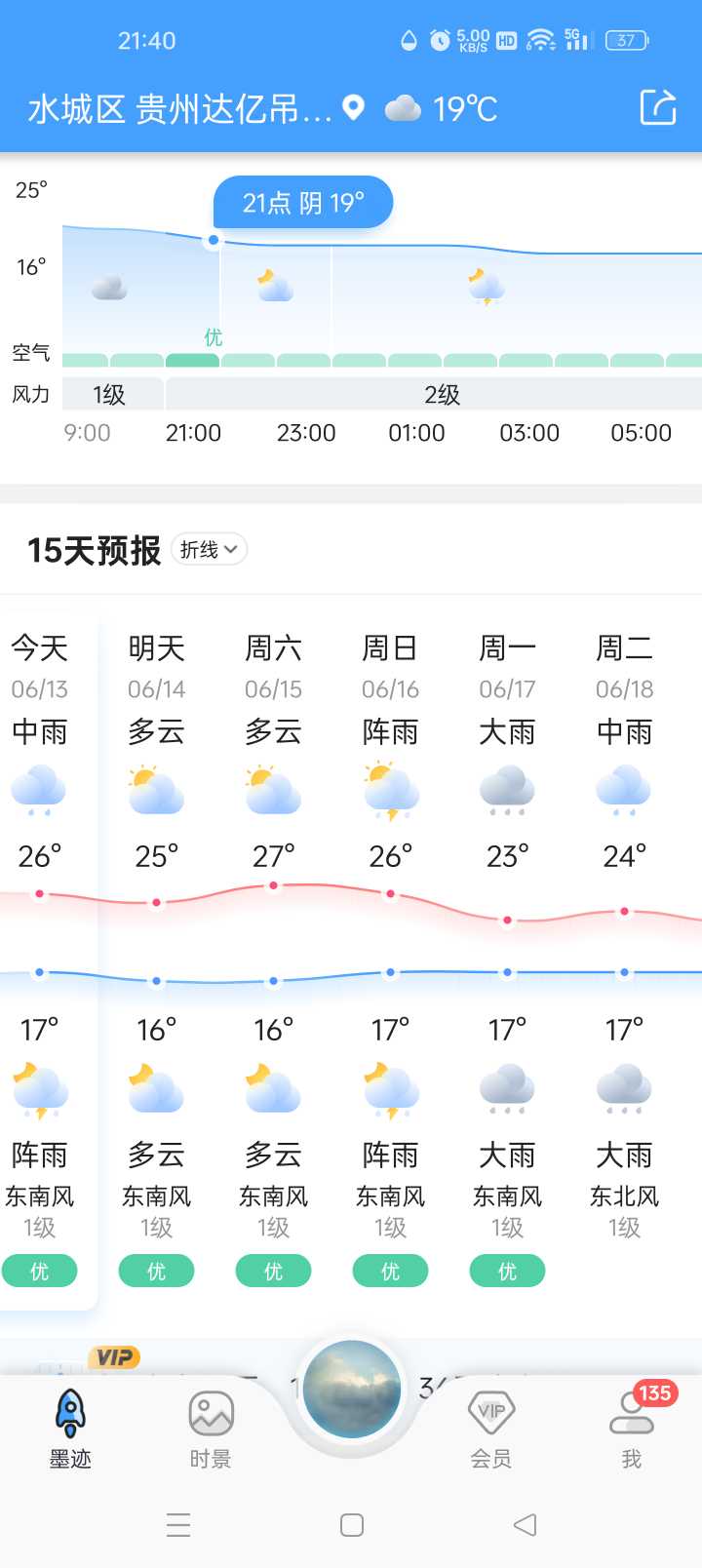Open 周二 06/18 forecast details
702x1568 pixels.
click(x=624, y=960)
